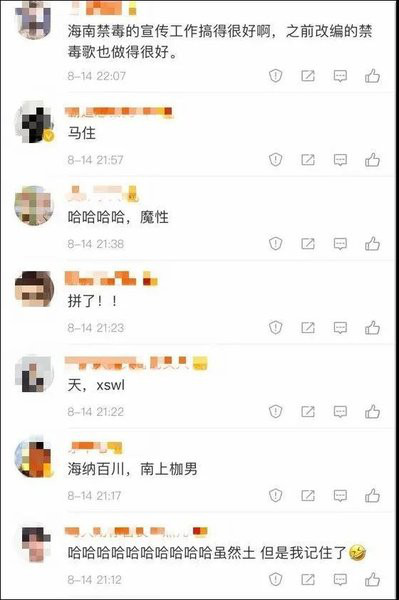Open the avatar of the 马住 commenter
Viewport: 399px width, 600px height.
click(x=34, y=122)
